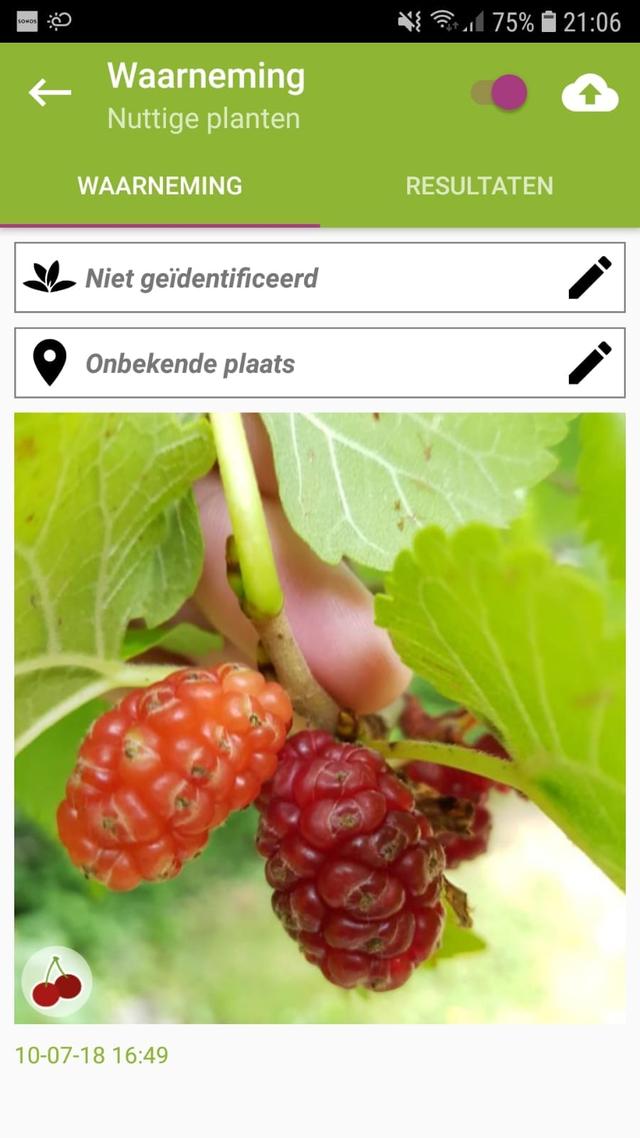640x1138 pixels.
Task: Edit the 'Niet geïdentificeerd' species field
Action: pos(590,278)
